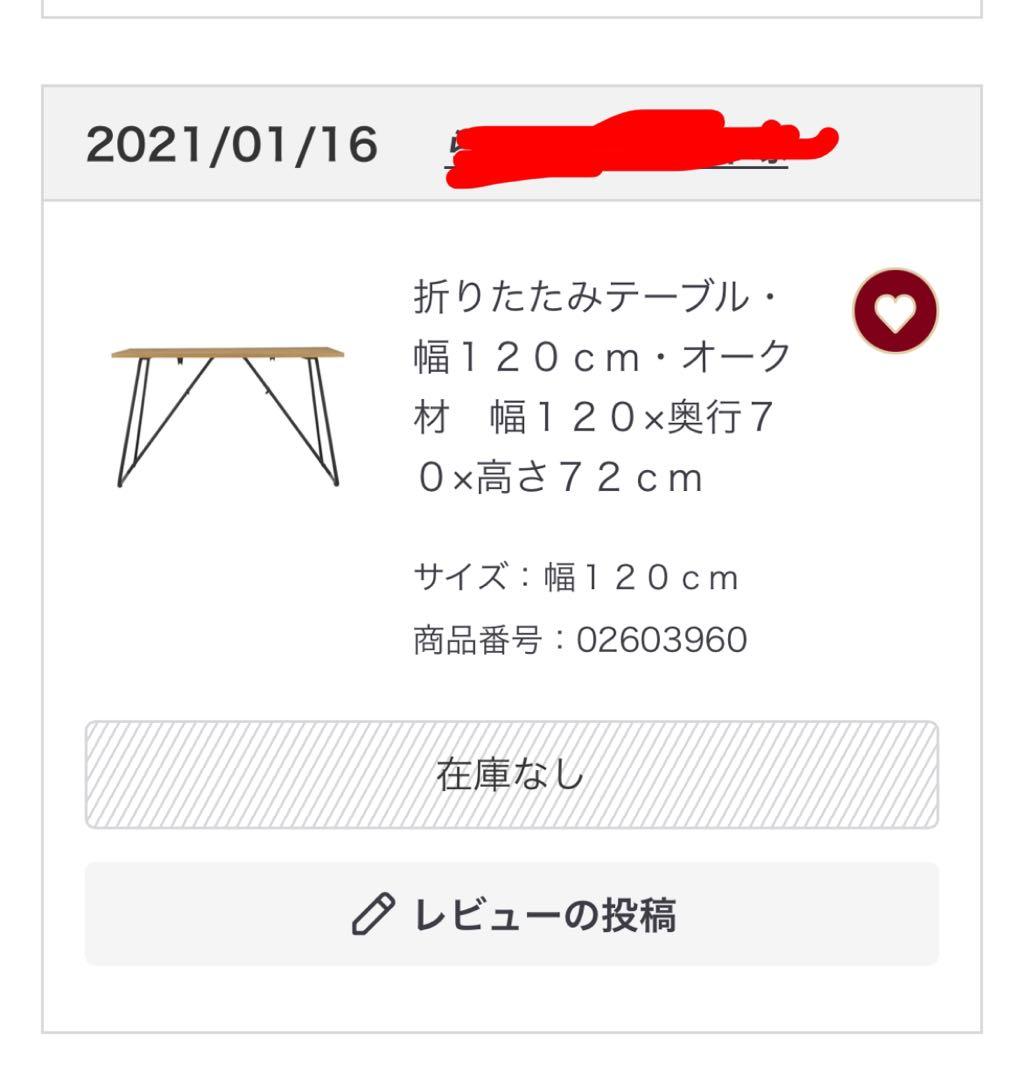Click the レビューの投稿 button
Screen dimensions: 1024x1080
click(512, 913)
